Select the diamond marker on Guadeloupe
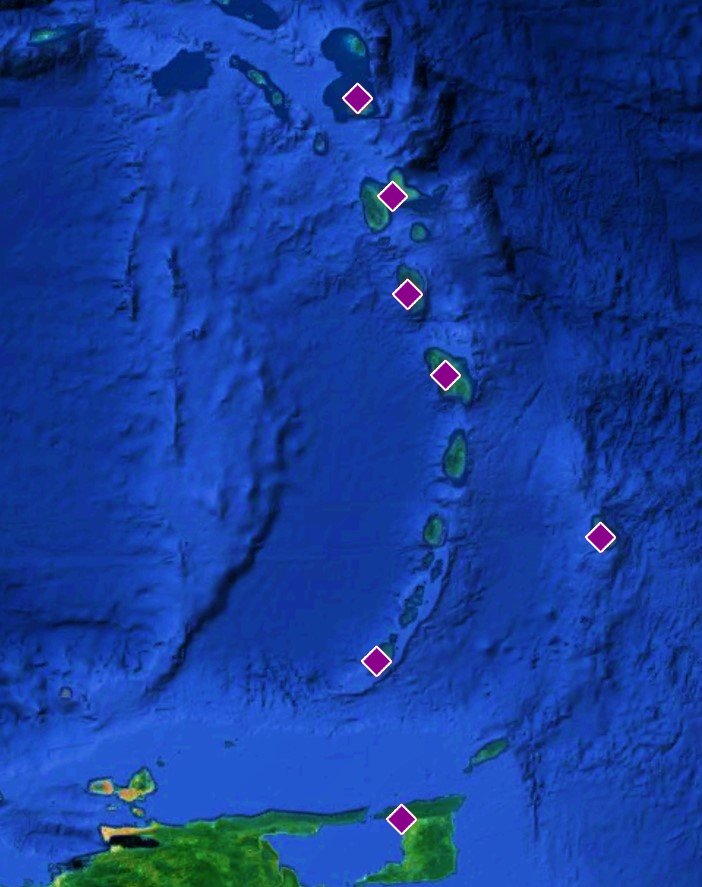Screen dimensions: 702x887 coord(392,196)
